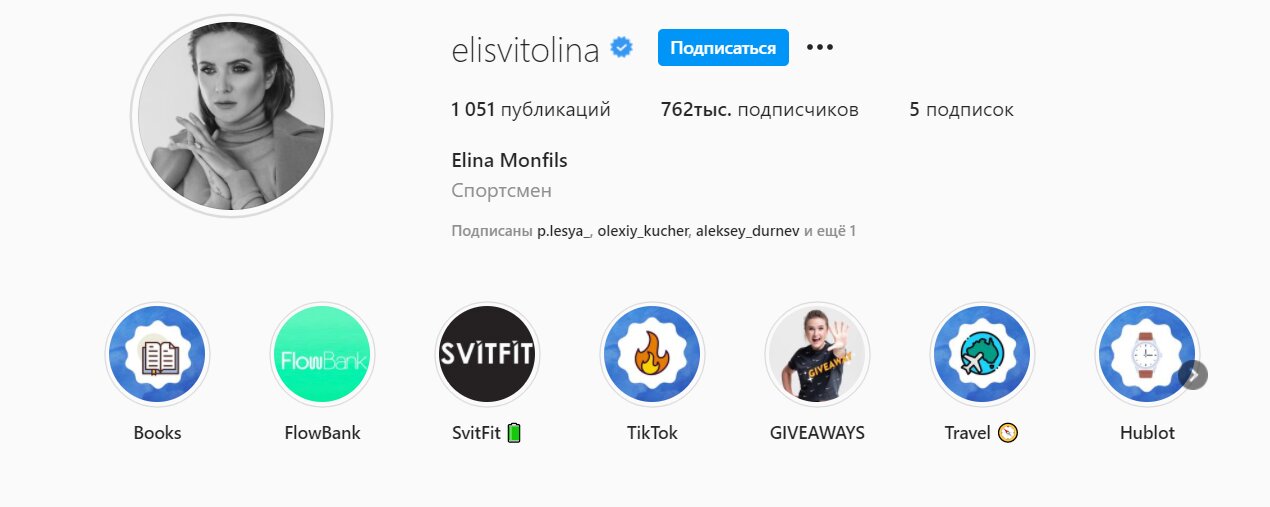1270x507 pixels.
Task: Open aleksey_durnev mutual follower profile
Action: point(746,231)
